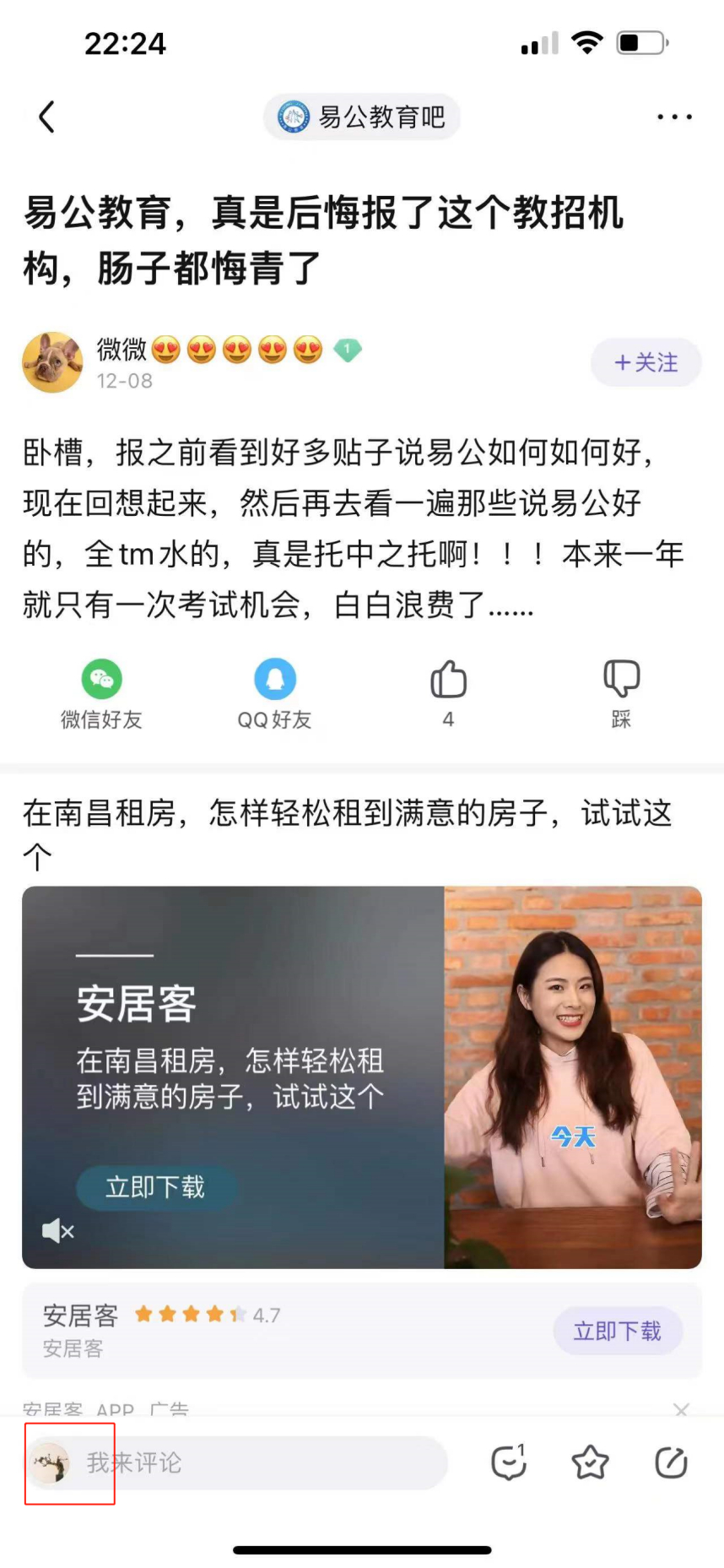View comments via the comment bubble icon
Image resolution: width=724 pixels, height=1568 pixels.
point(508,1462)
